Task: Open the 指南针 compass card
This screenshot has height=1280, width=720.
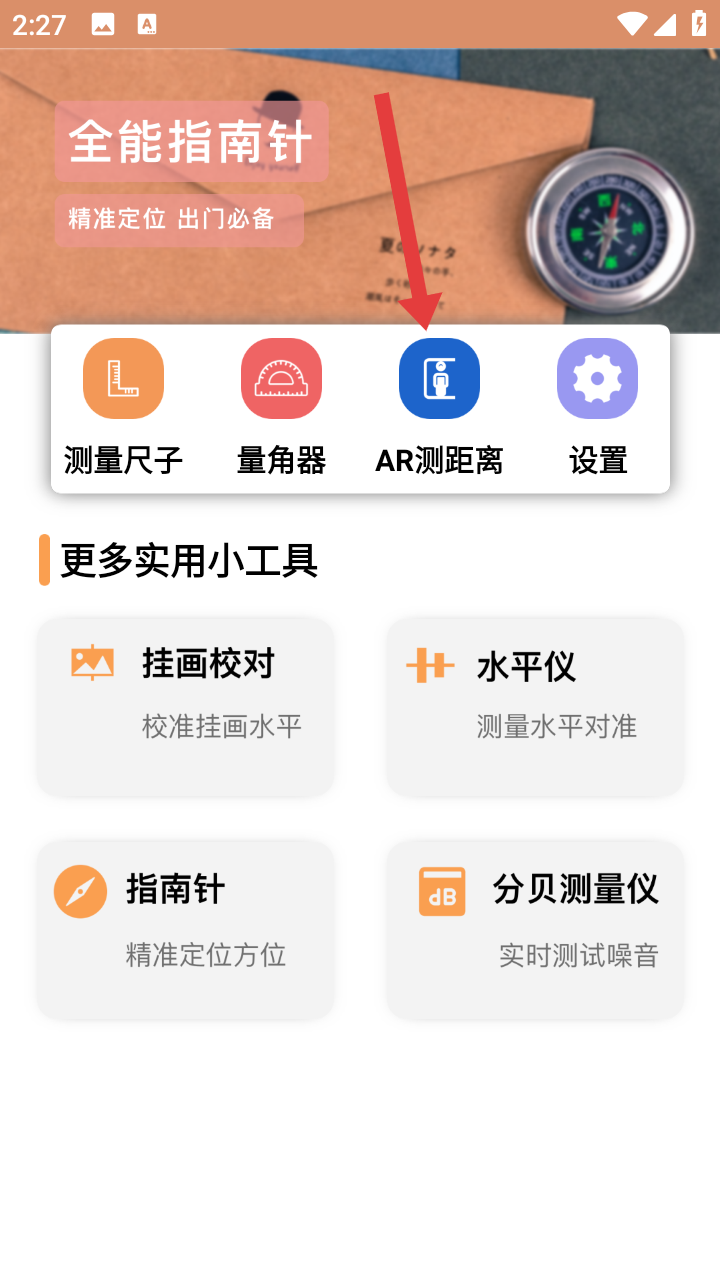Action: point(186,928)
